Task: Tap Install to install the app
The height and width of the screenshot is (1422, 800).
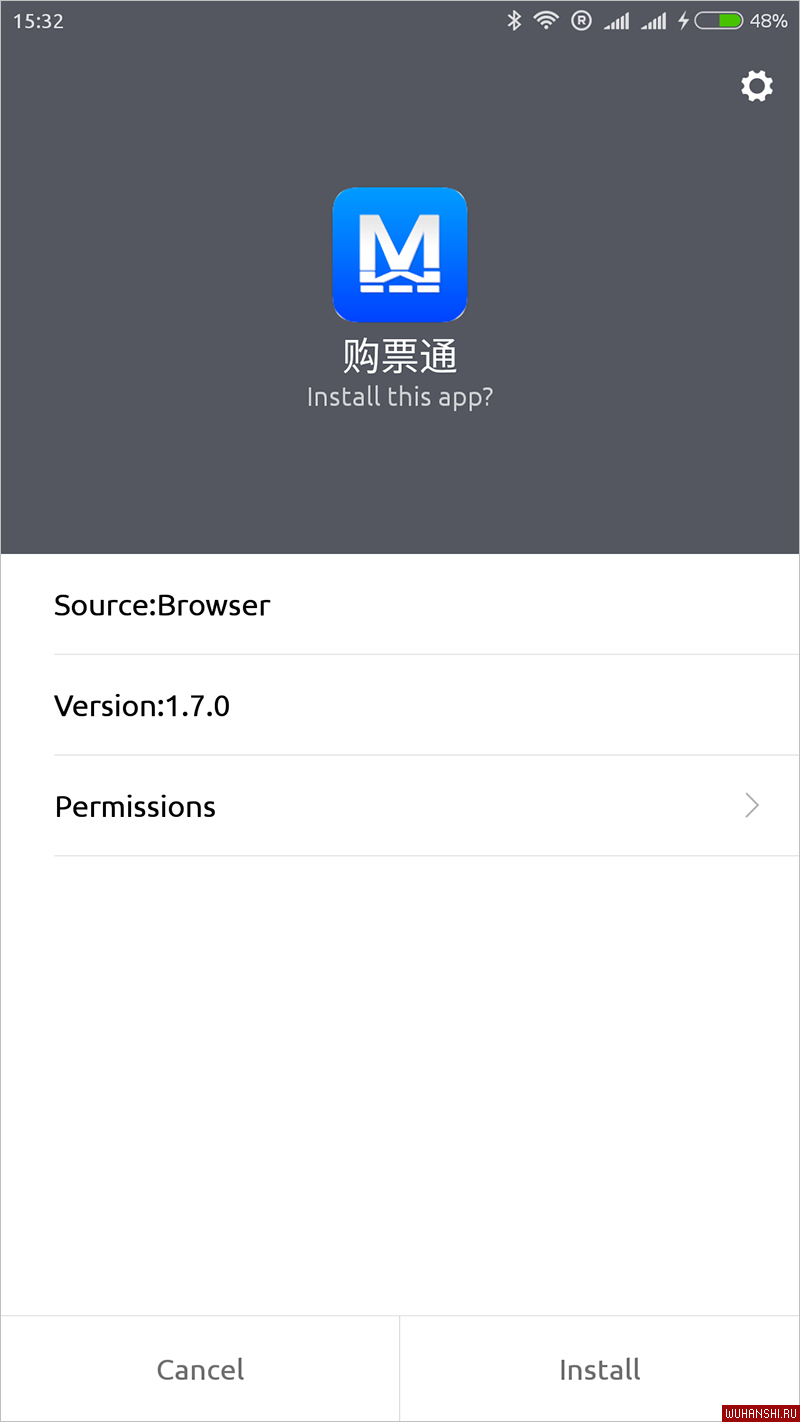Action: point(600,1369)
